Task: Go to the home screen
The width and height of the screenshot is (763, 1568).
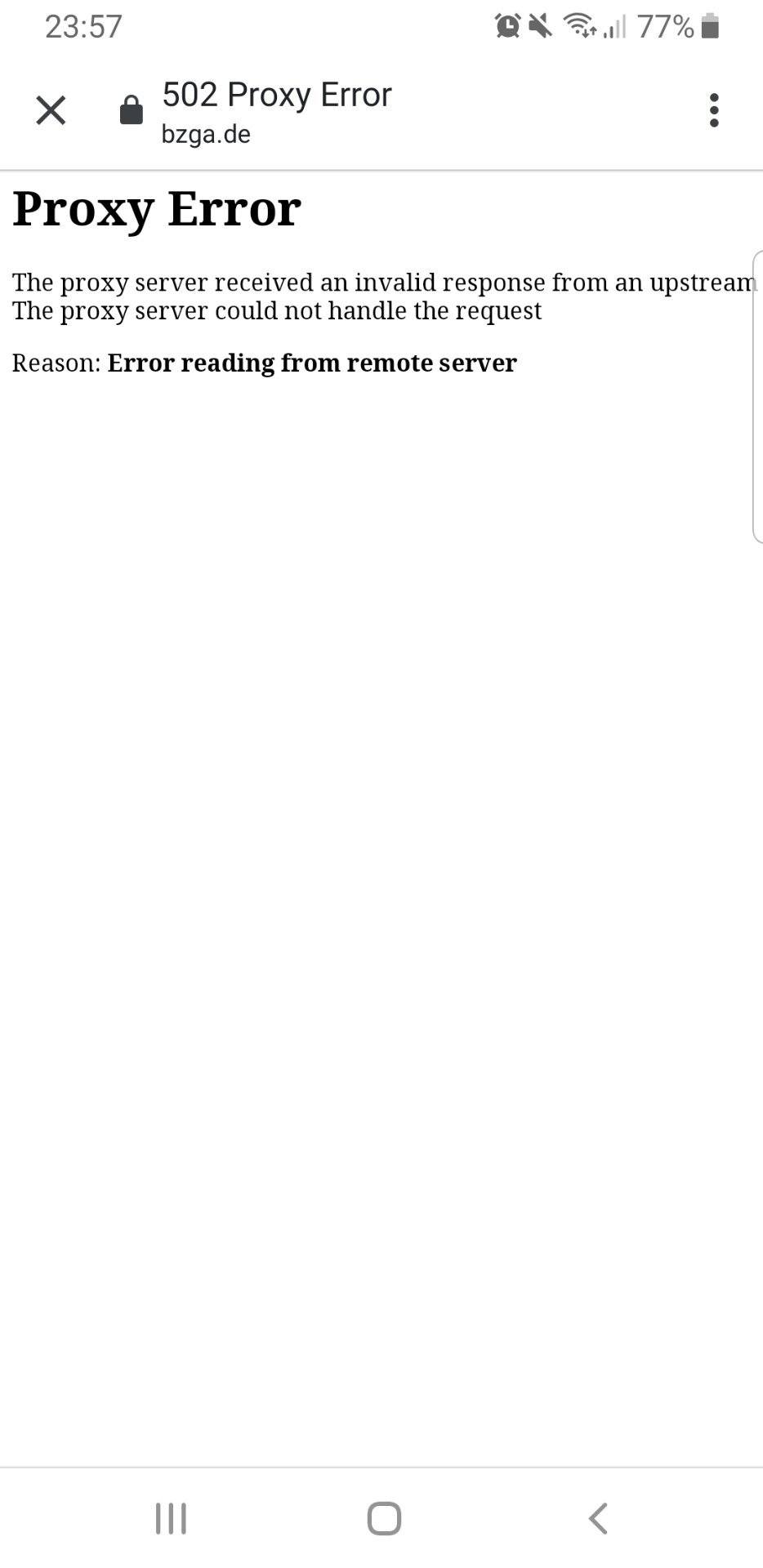Action: pos(384,1519)
